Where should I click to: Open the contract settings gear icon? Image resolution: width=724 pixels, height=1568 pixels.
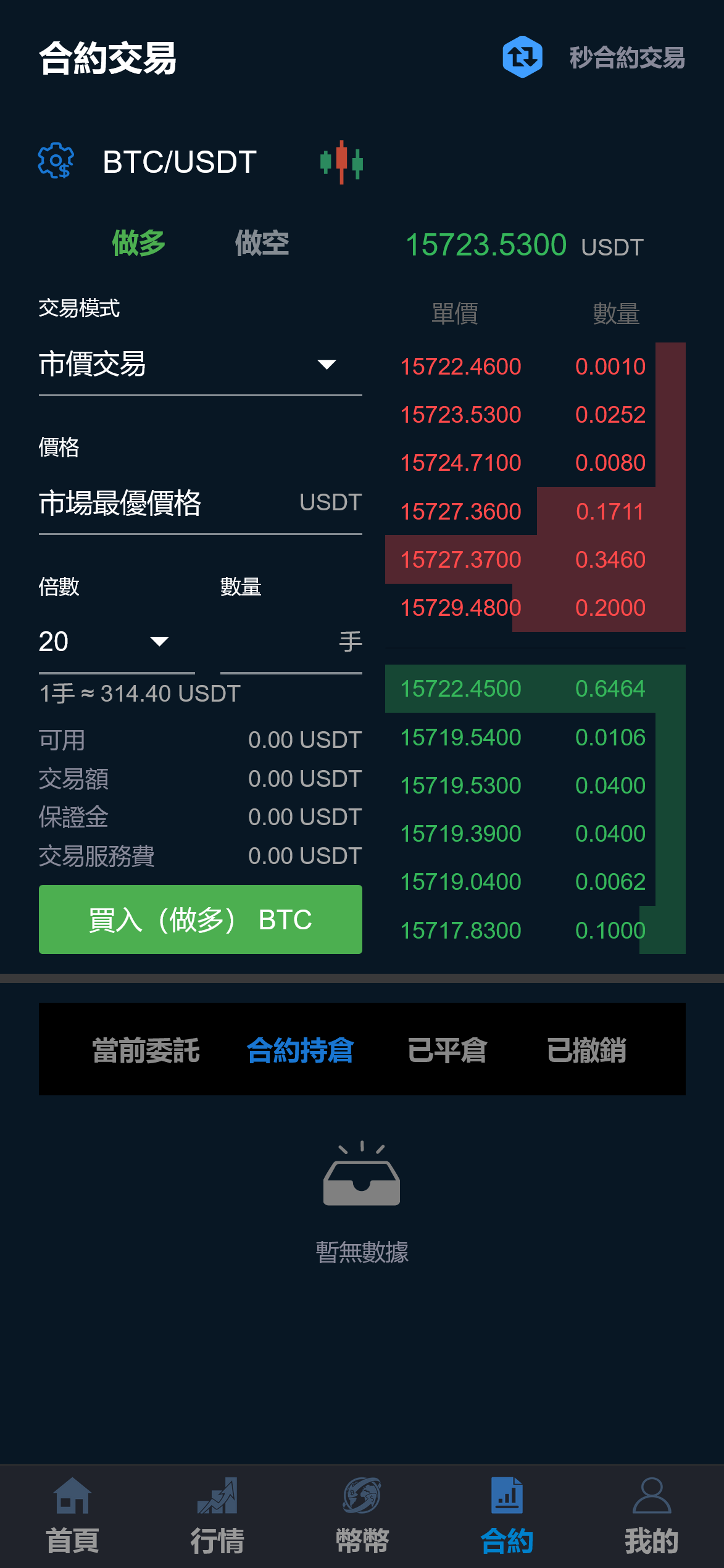click(56, 161)
